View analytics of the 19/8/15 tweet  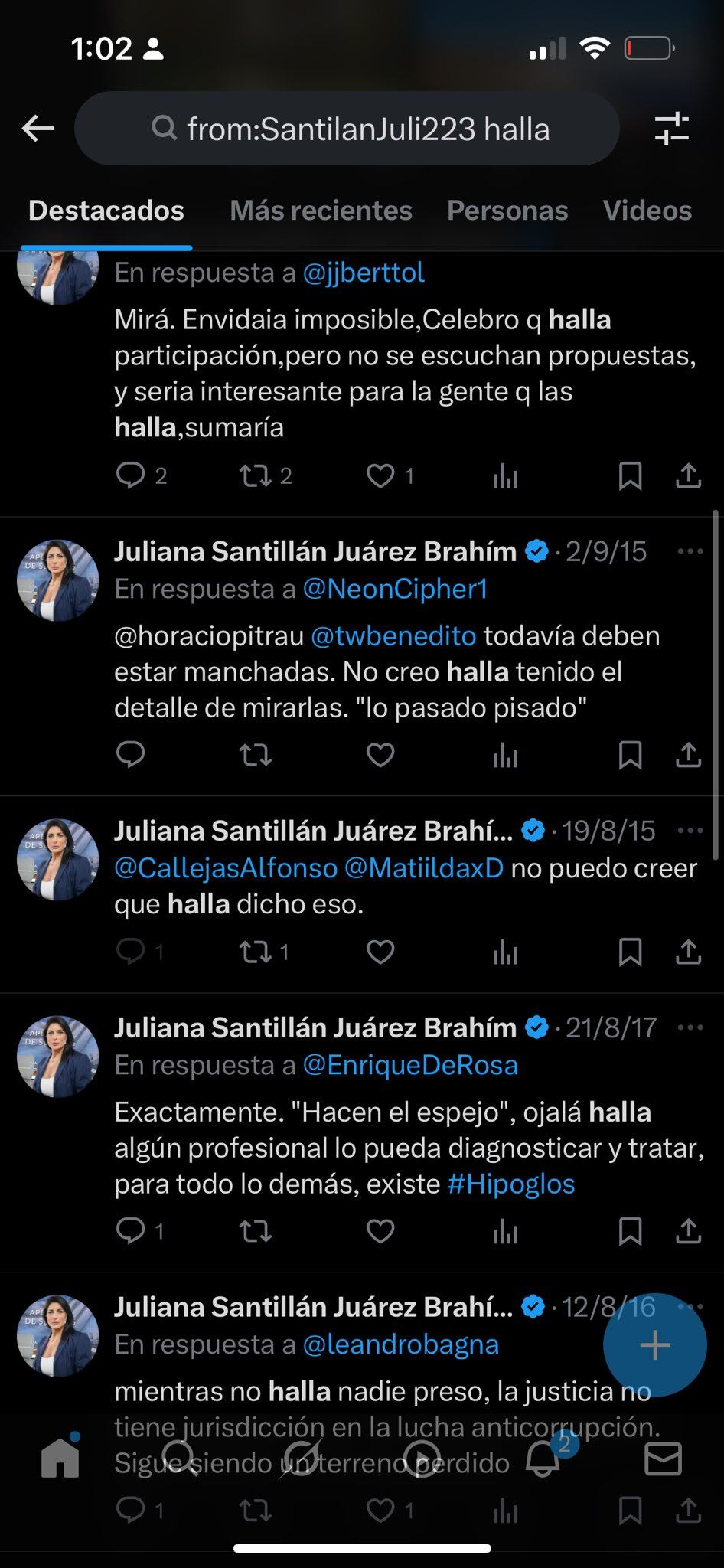click(x=505, y=952)
